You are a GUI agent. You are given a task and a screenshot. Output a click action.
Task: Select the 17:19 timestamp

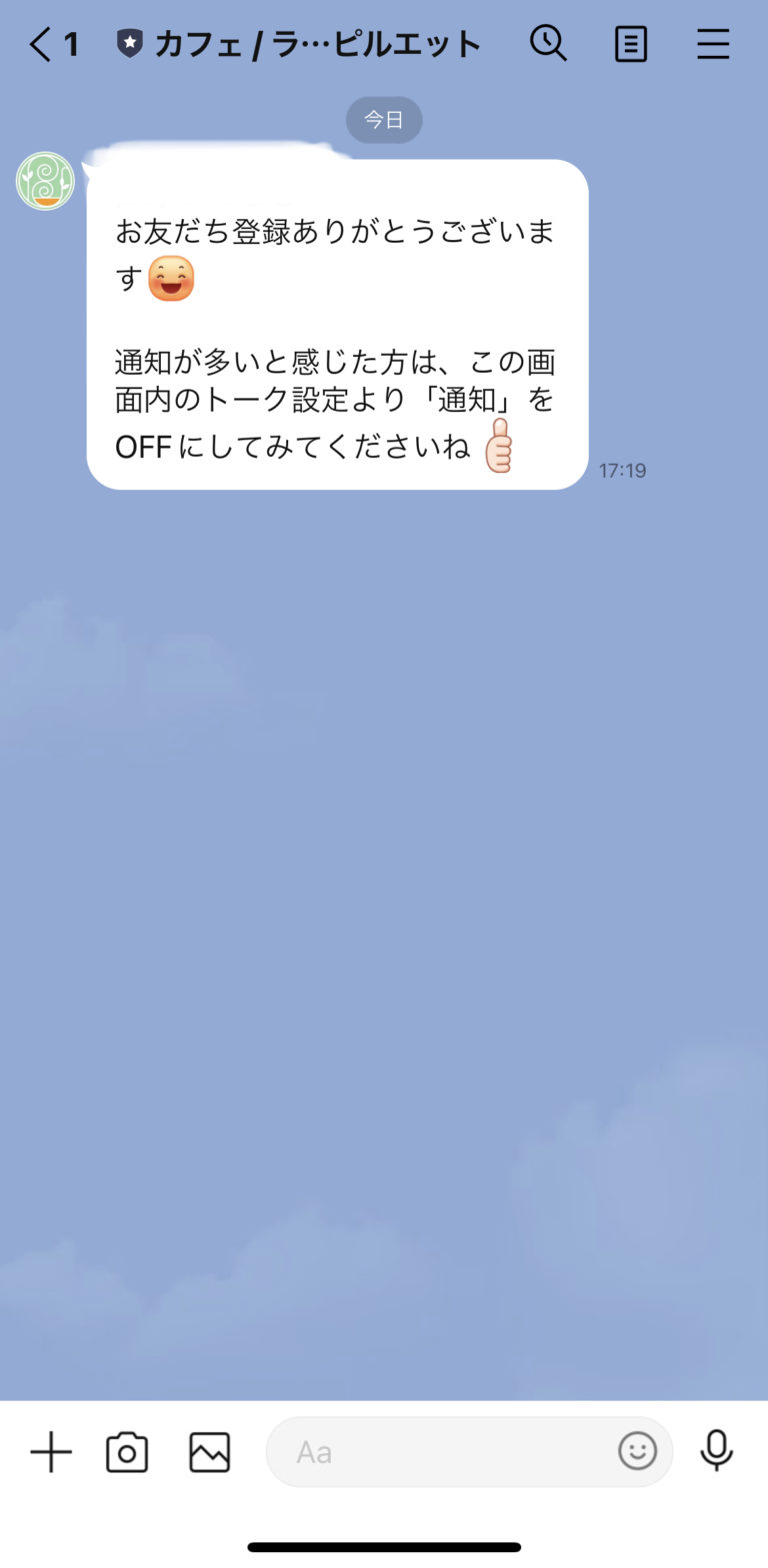click(x=622, y=470)
